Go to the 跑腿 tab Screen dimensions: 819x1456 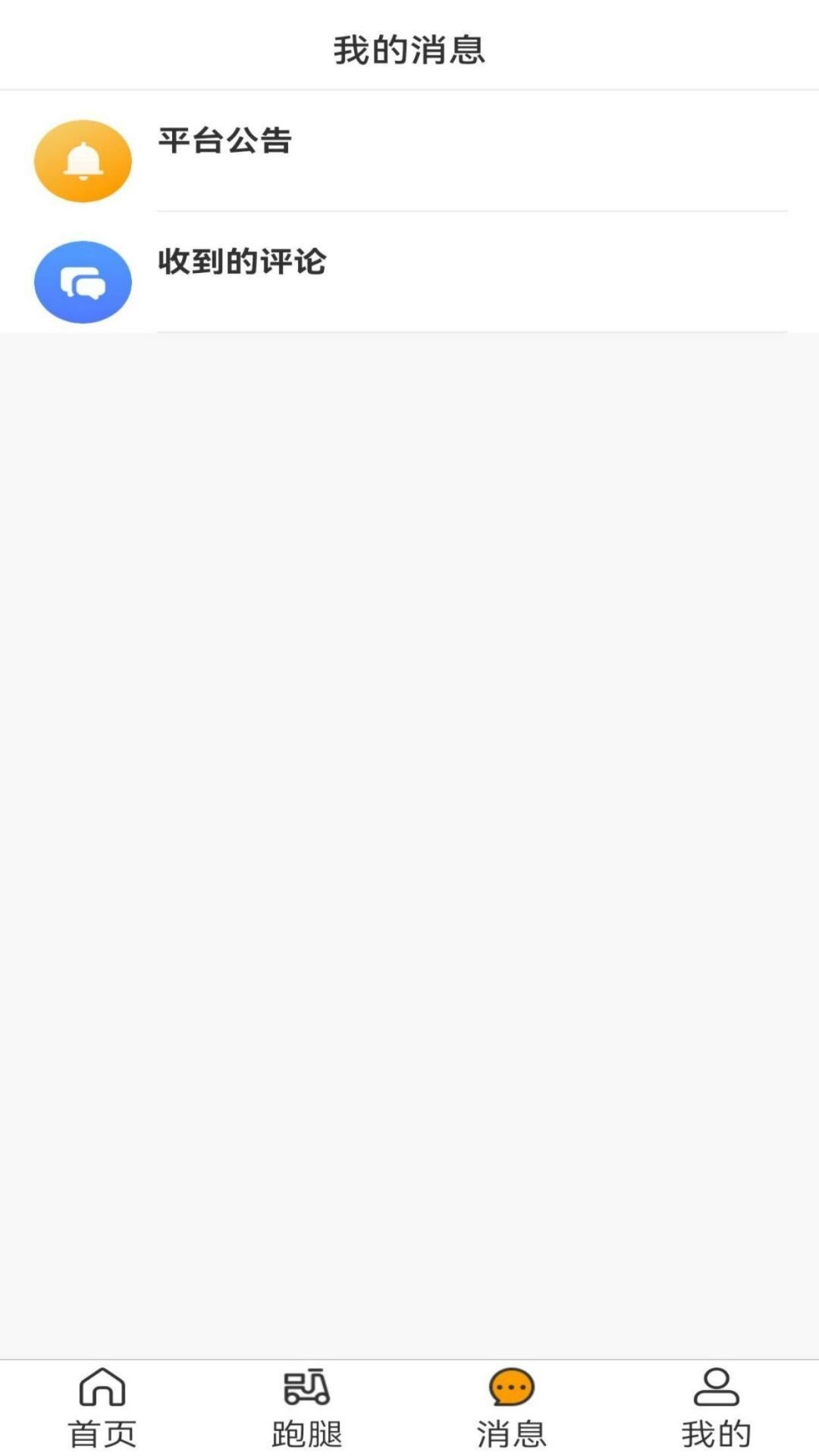(307, 1408)
